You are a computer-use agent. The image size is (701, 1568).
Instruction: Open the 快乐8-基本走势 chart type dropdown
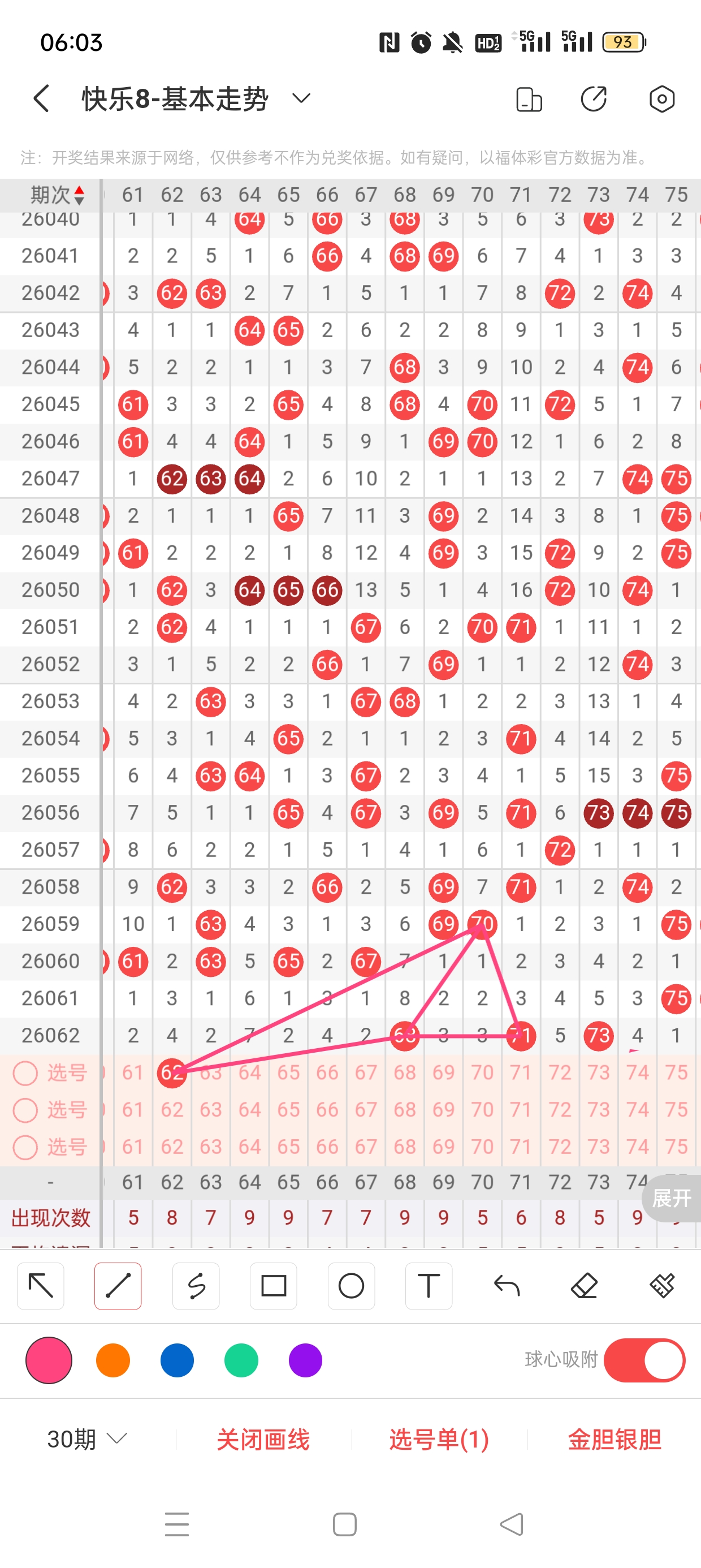[301, 98]
